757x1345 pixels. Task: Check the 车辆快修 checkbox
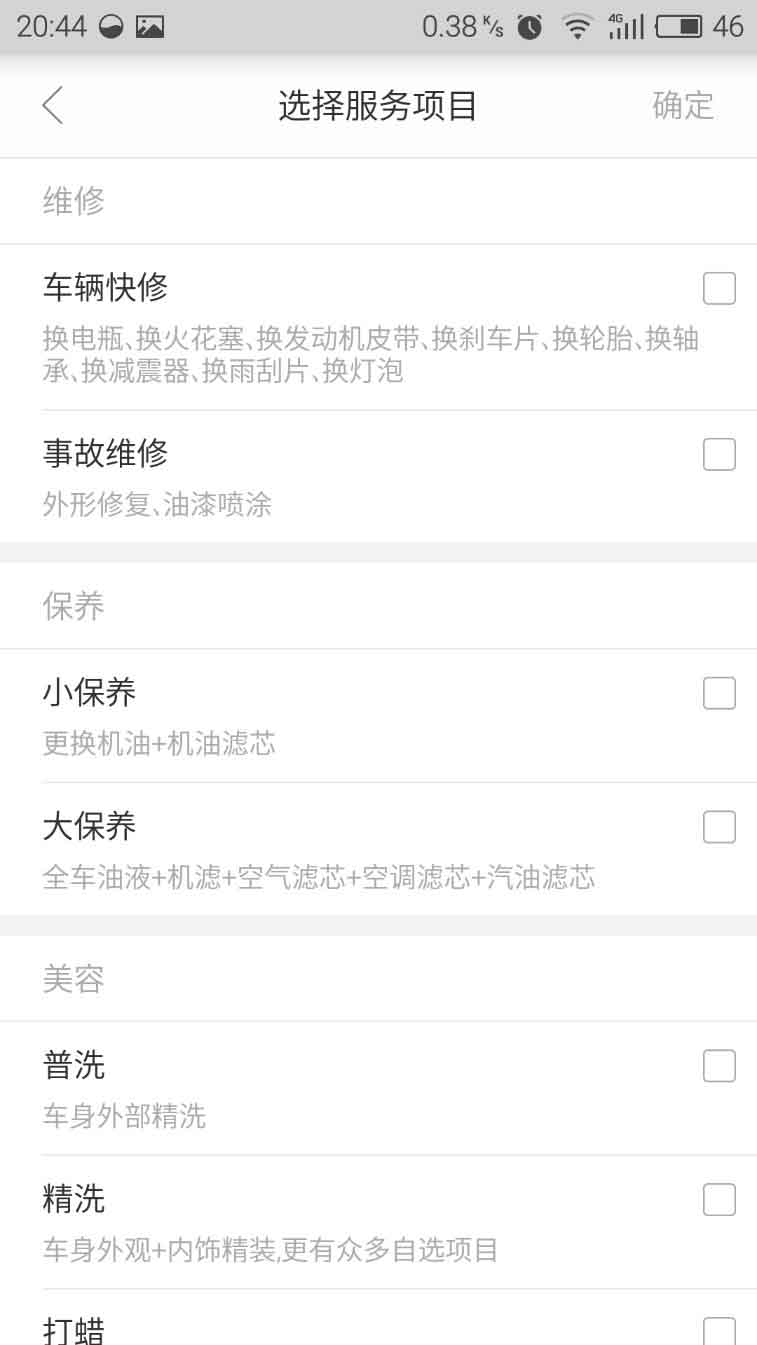point(719,288)
